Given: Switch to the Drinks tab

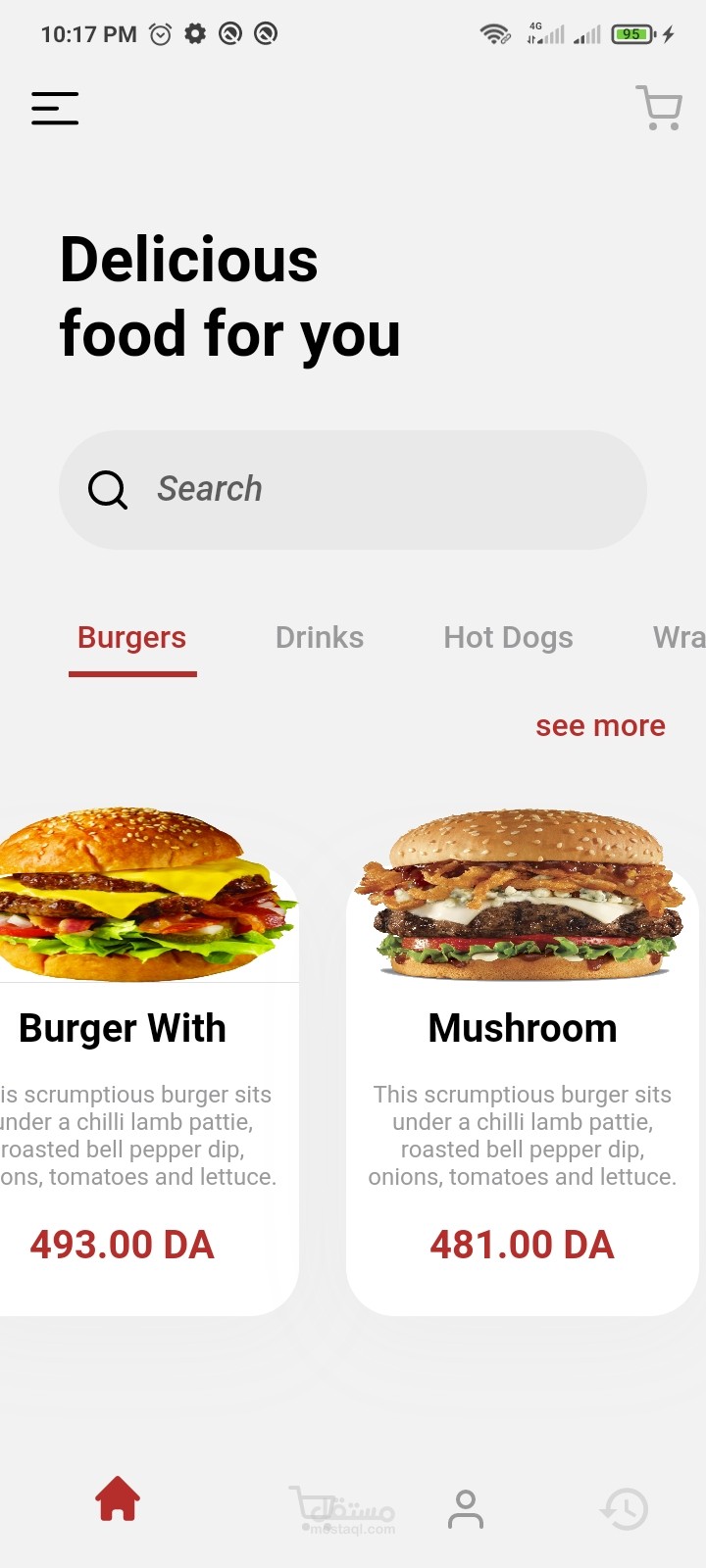Looking at the screenshot, I should pyautogui.click(x=320, y=638).
